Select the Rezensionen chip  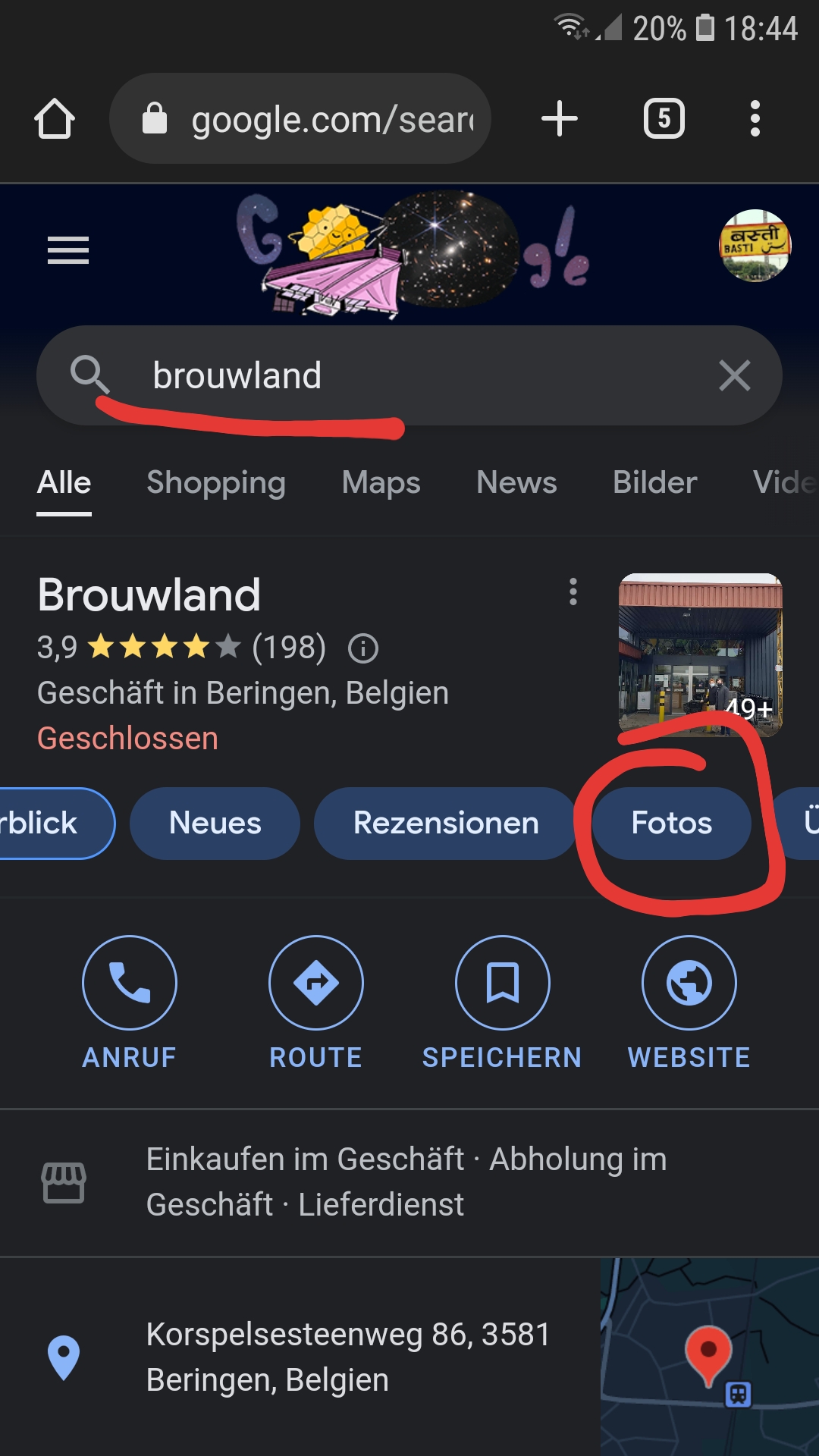click(x=446, y=824)
